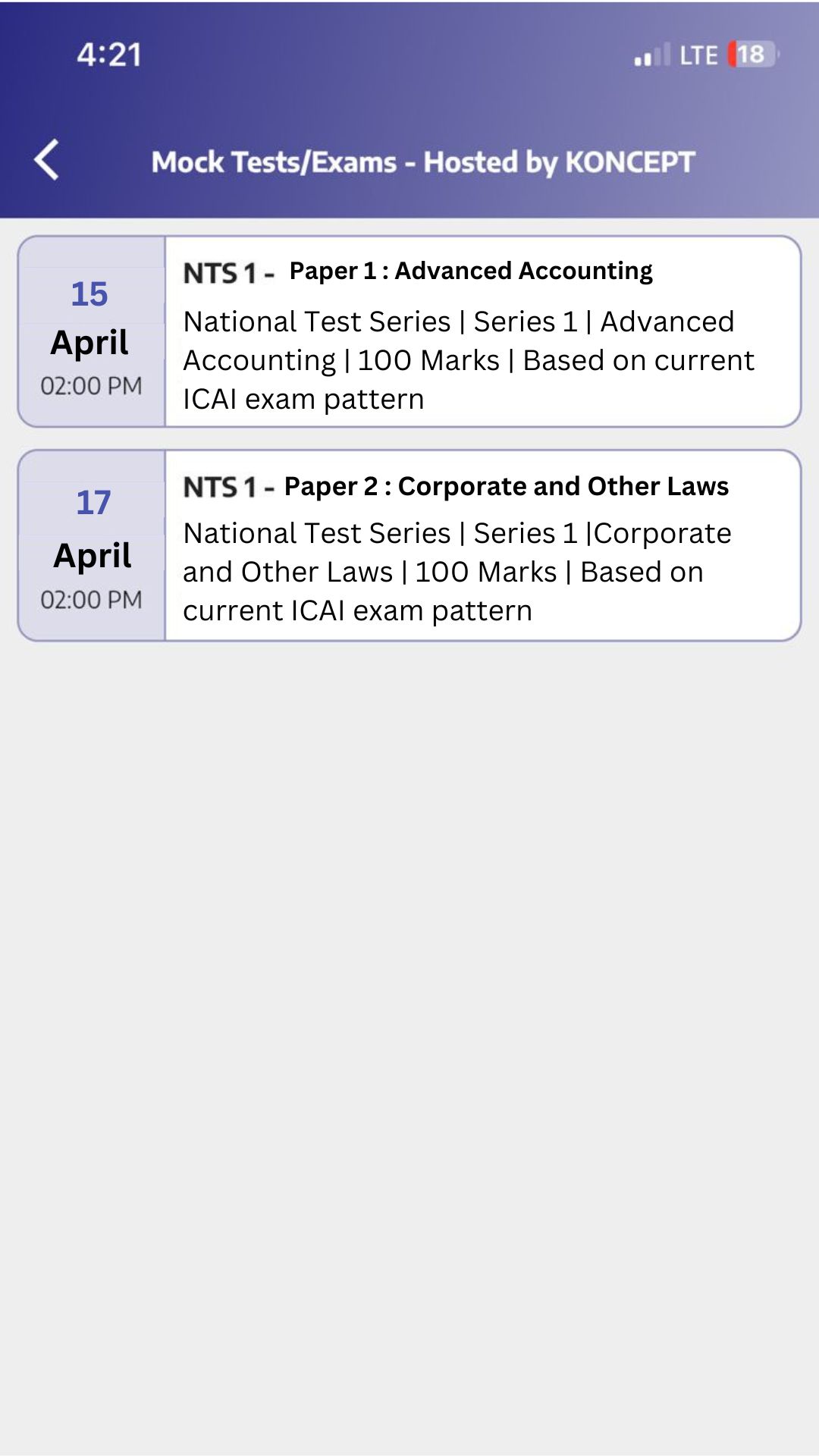Tap the Advanced Accounting description text

[x=470, y=359]
